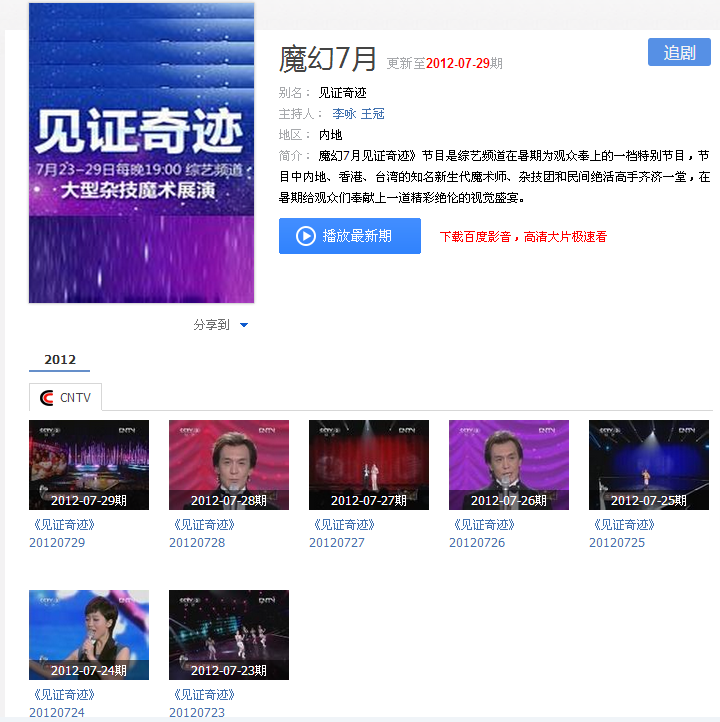Viewport: 720px width, 722px height.
Task: Expand the 分享到 share dropdown arrow
Action: click(x=243, y=325)
